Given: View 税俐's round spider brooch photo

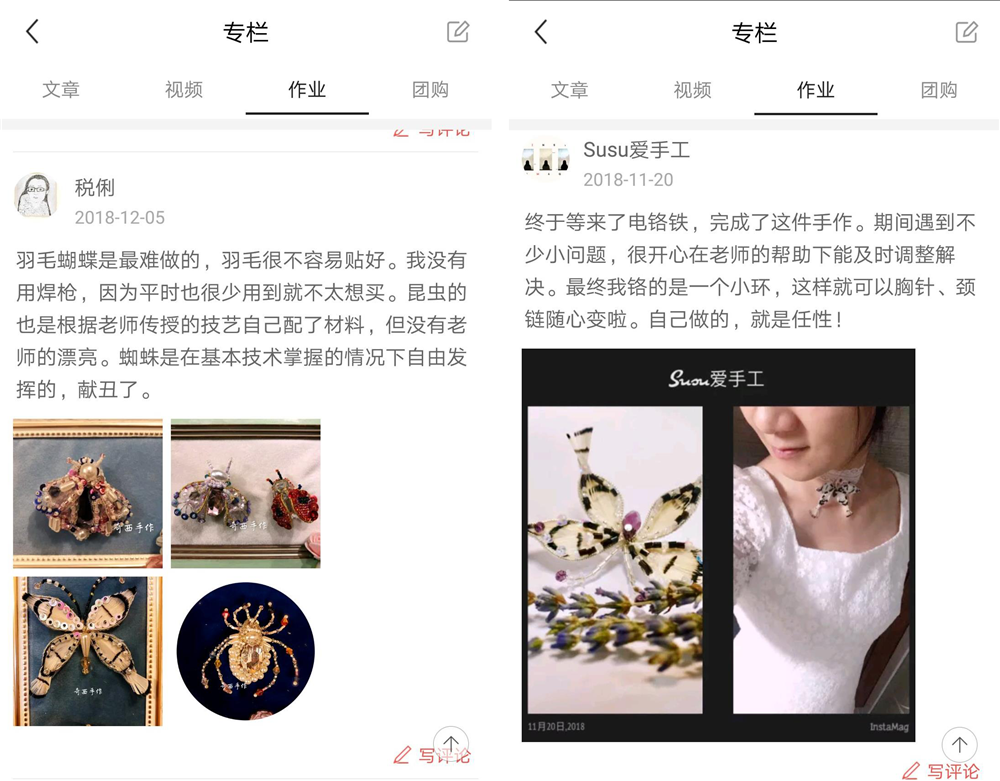Looking at the screenshot, I should click(245, 650).
